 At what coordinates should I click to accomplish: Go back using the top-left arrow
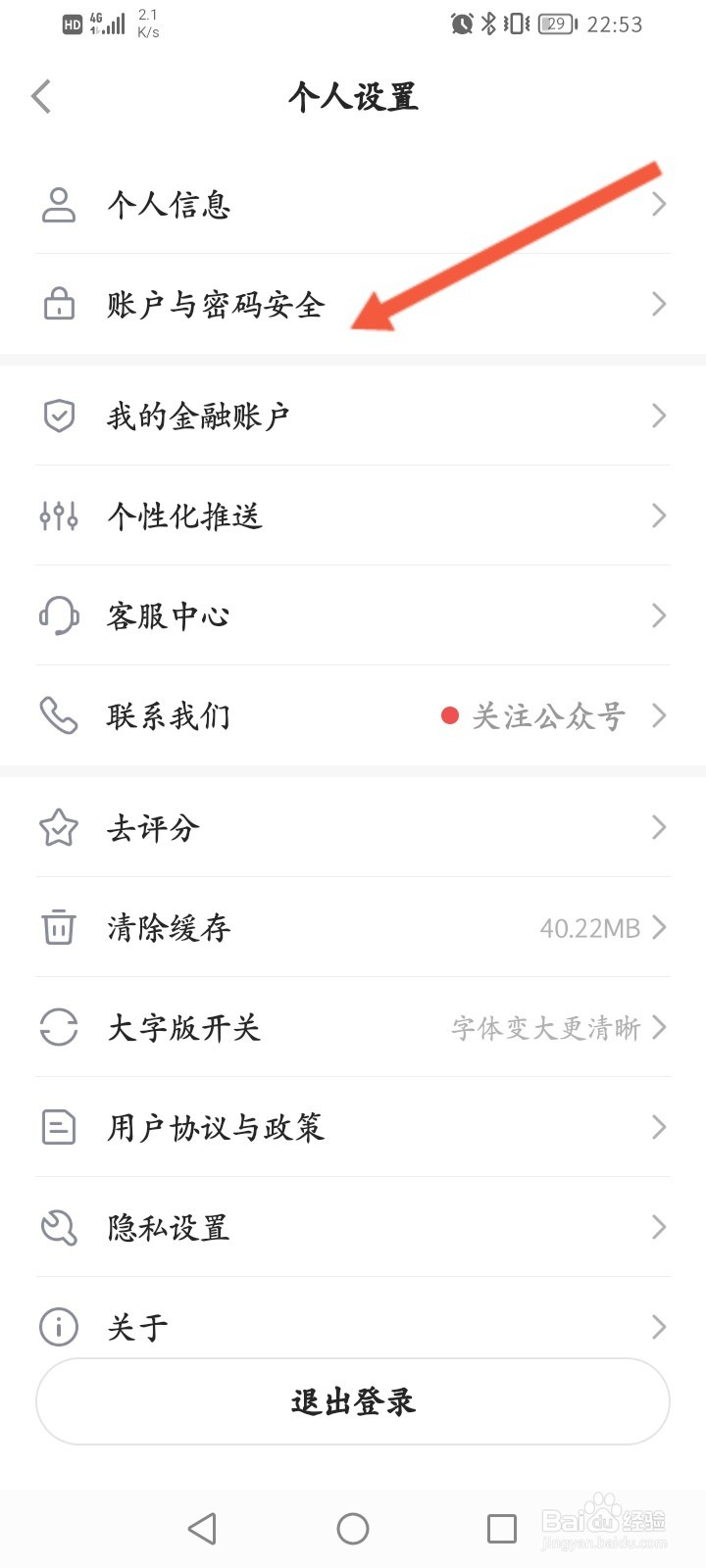click(42, 97)
